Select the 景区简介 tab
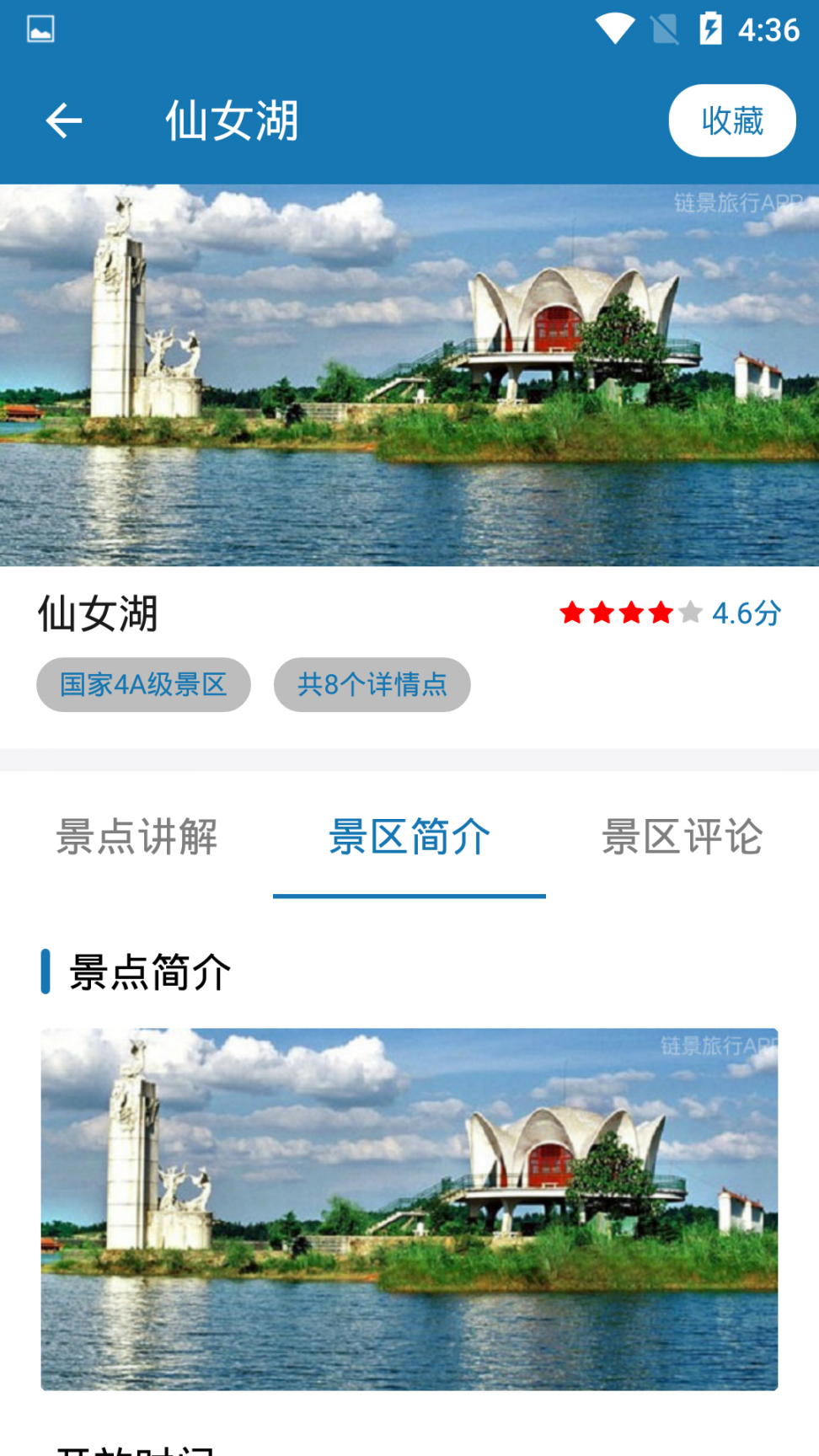 [409, 837]
